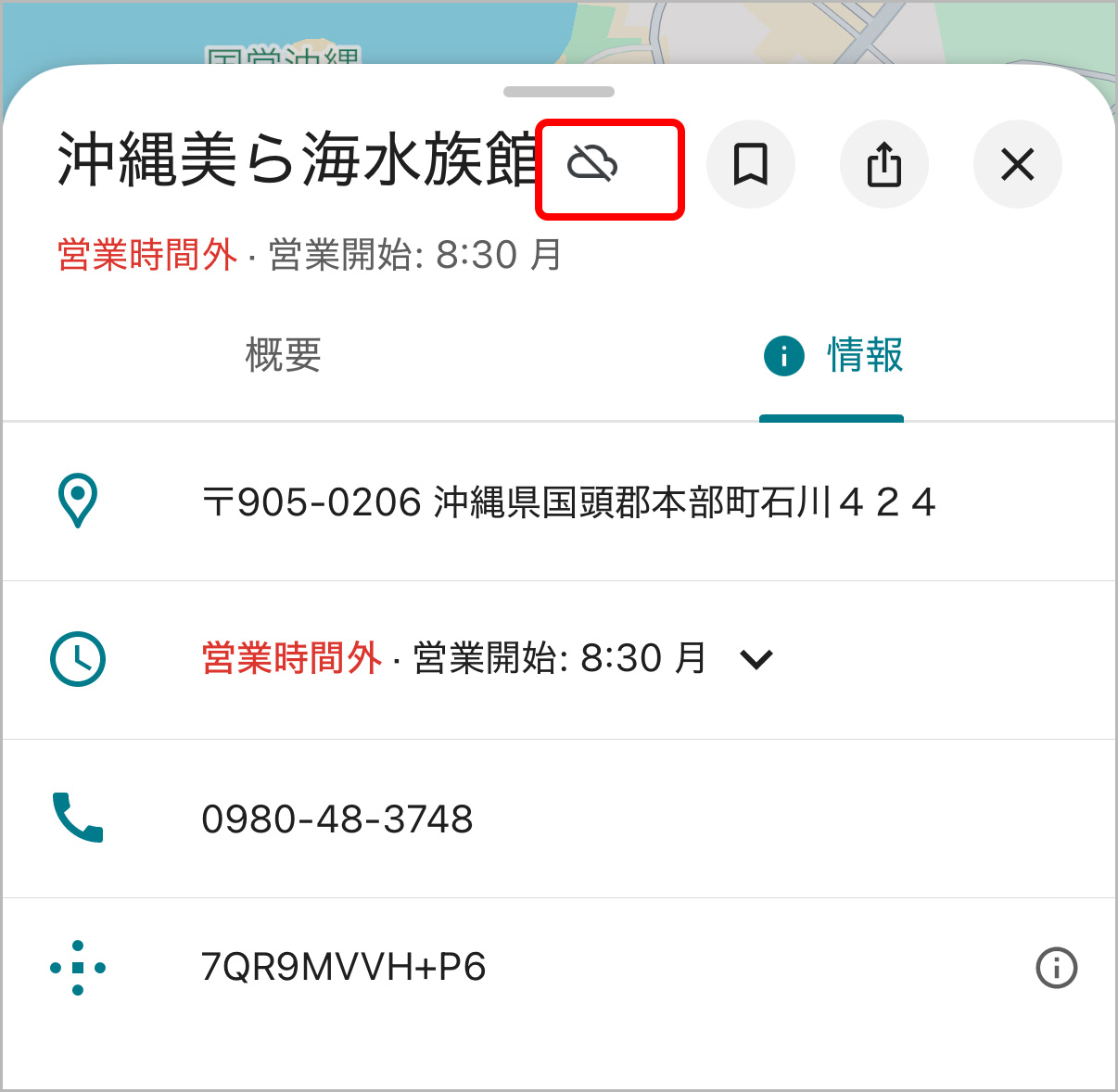Close the place details sheet
This screenshot has height=1092, width=1118.
pyautogui.click(x=1017, y=165)
